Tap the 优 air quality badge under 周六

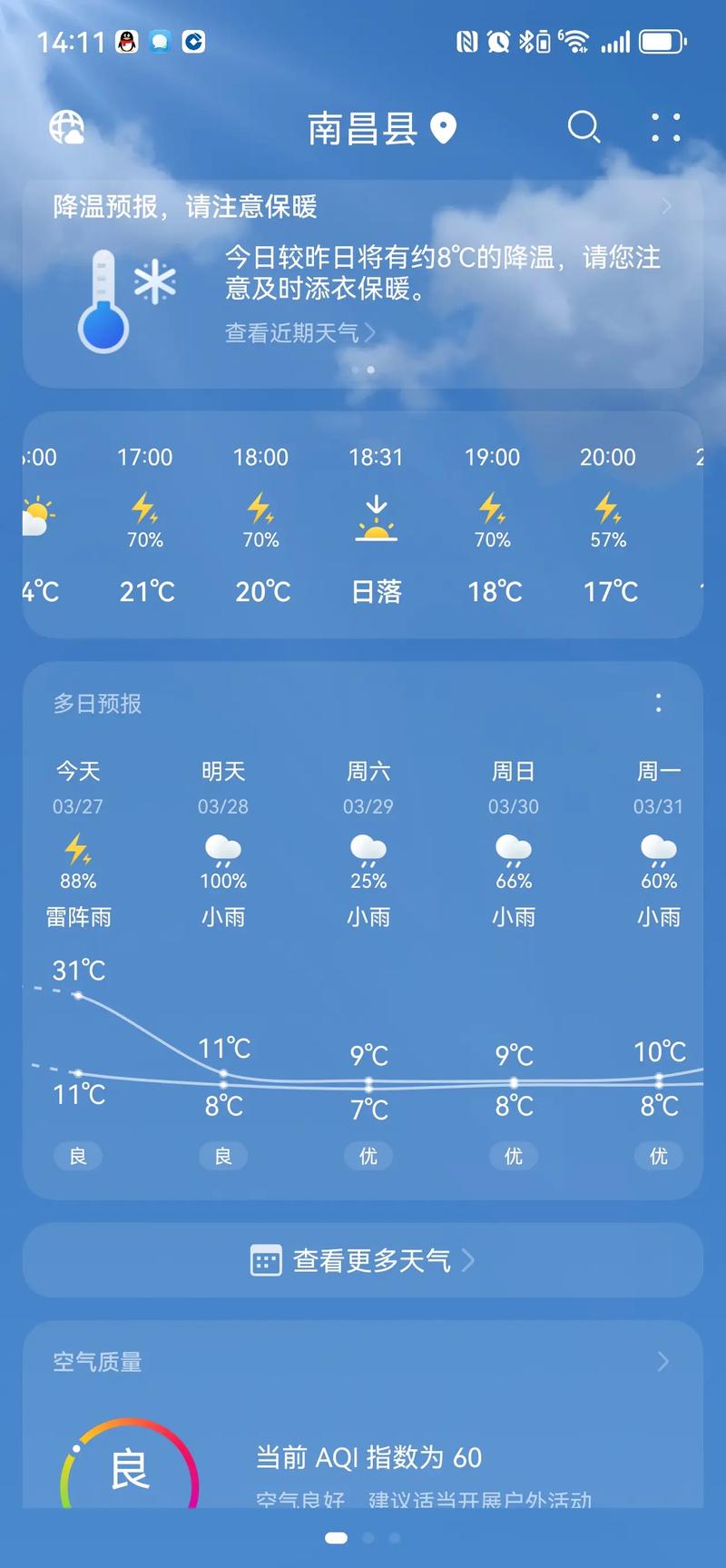[368, 1156]
